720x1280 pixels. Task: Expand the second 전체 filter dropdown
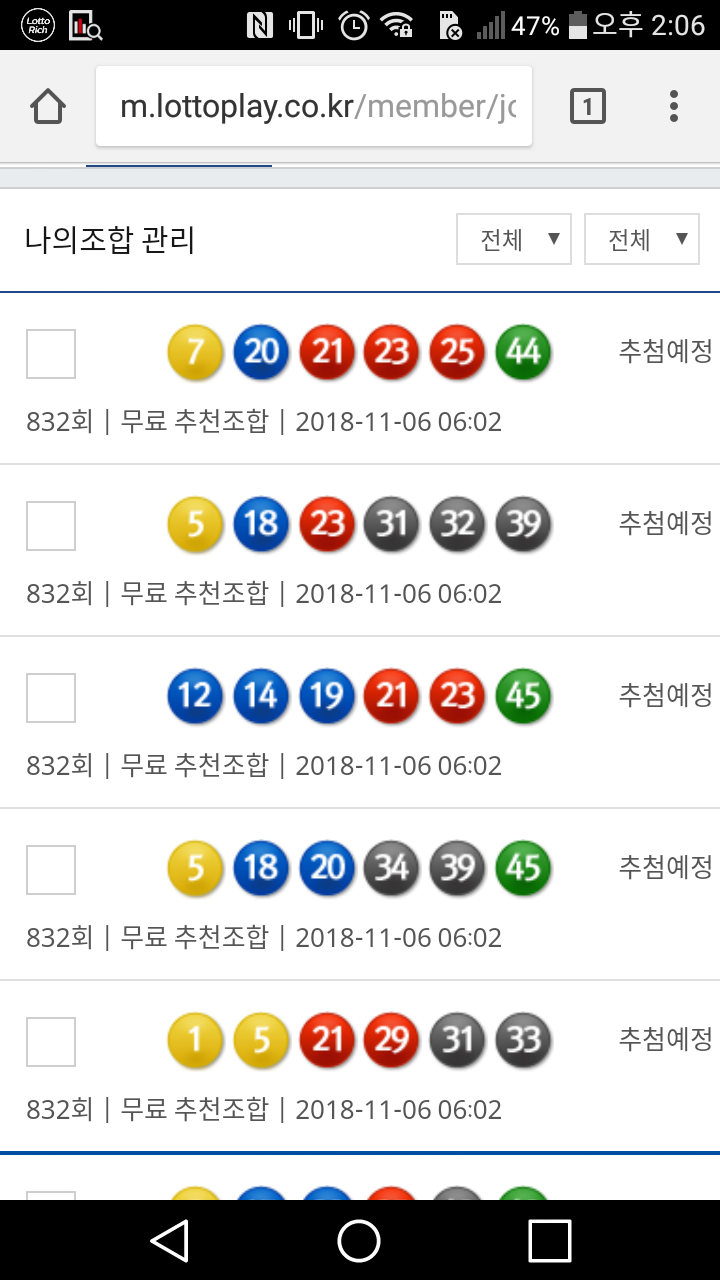(x=642, y=240)
